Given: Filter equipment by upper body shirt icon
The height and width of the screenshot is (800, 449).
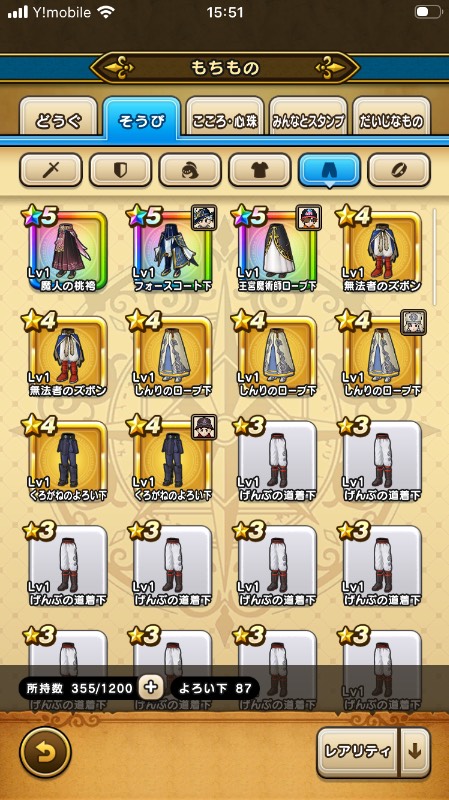Looking at the screenshot, I should point(260,170).
